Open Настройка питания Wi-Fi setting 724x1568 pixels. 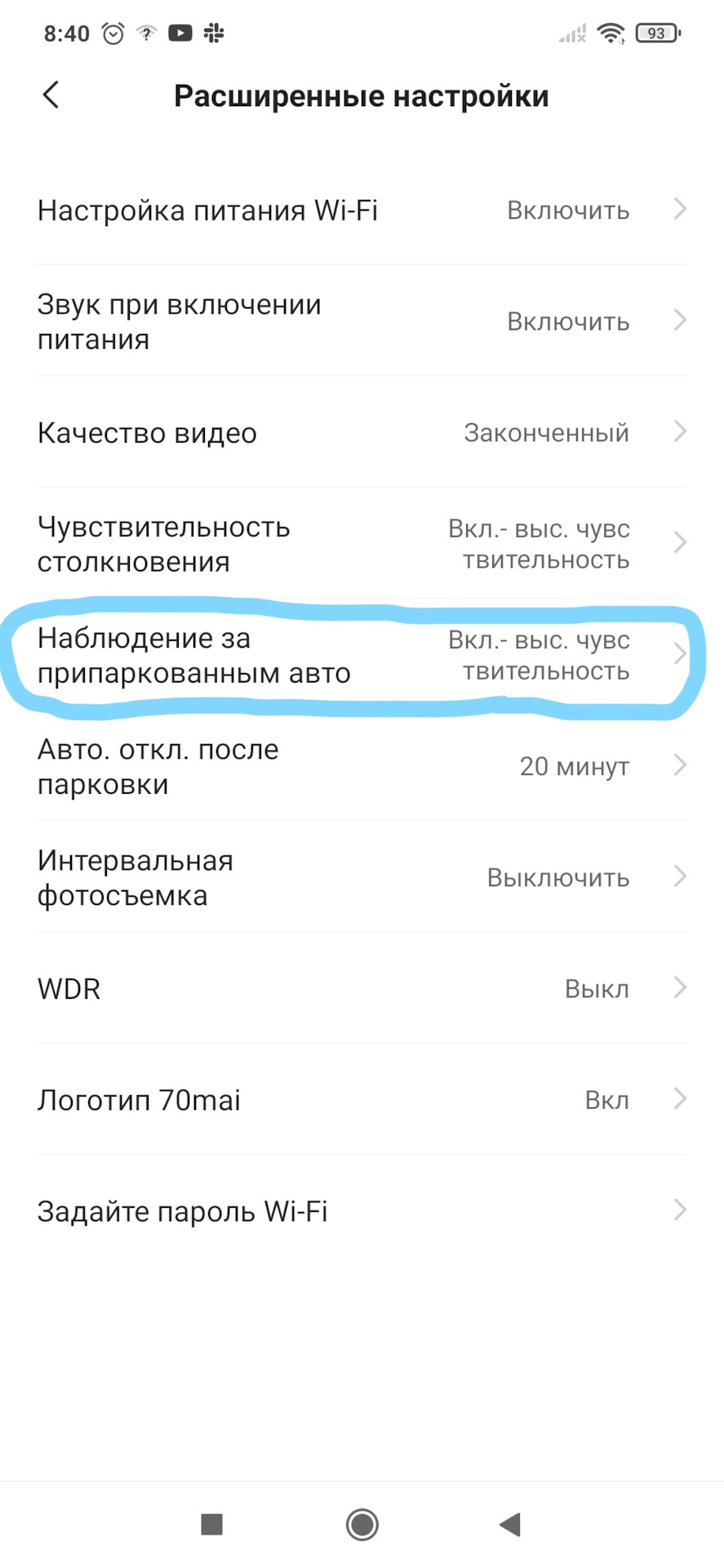pyautogui.click(x=362, y=210)
